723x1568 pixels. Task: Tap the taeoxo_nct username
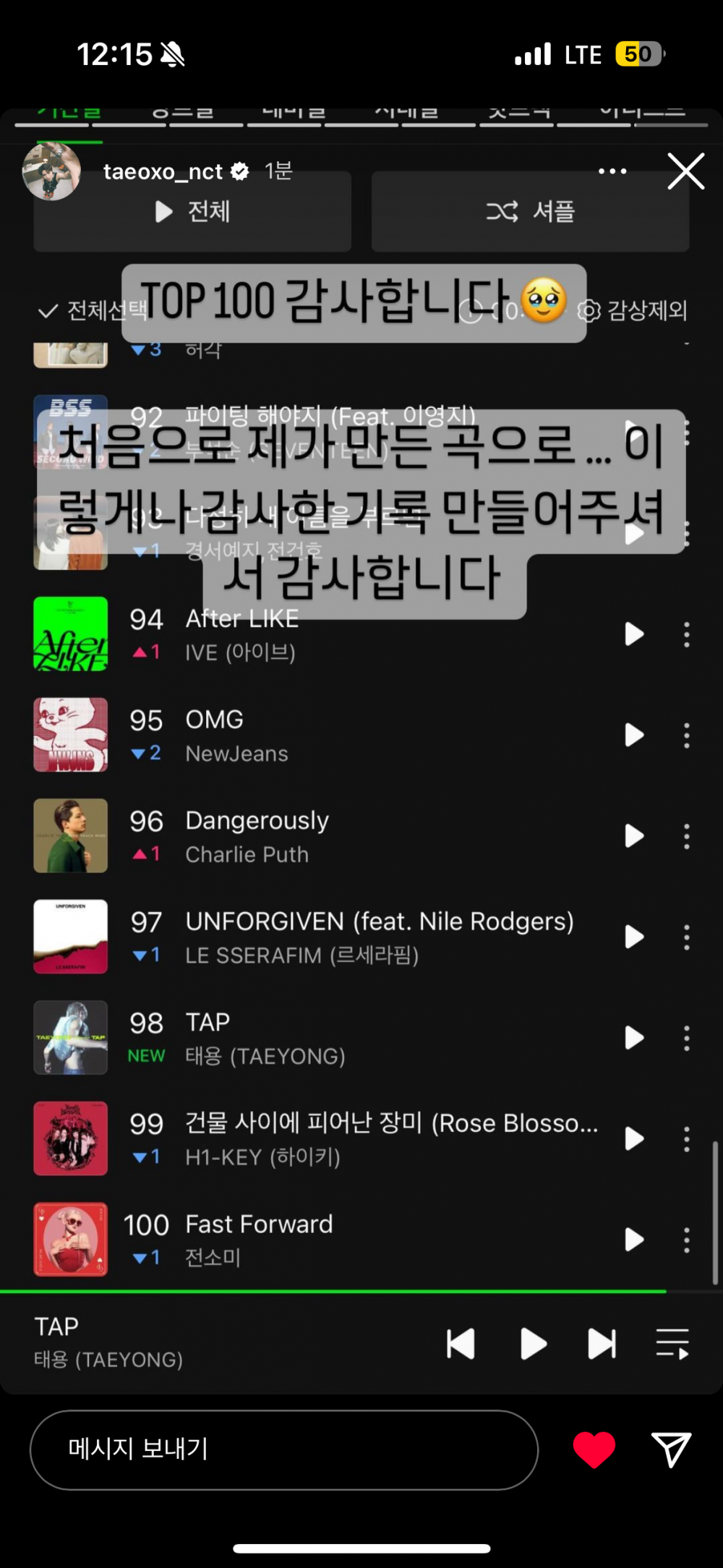coord(163,171)
